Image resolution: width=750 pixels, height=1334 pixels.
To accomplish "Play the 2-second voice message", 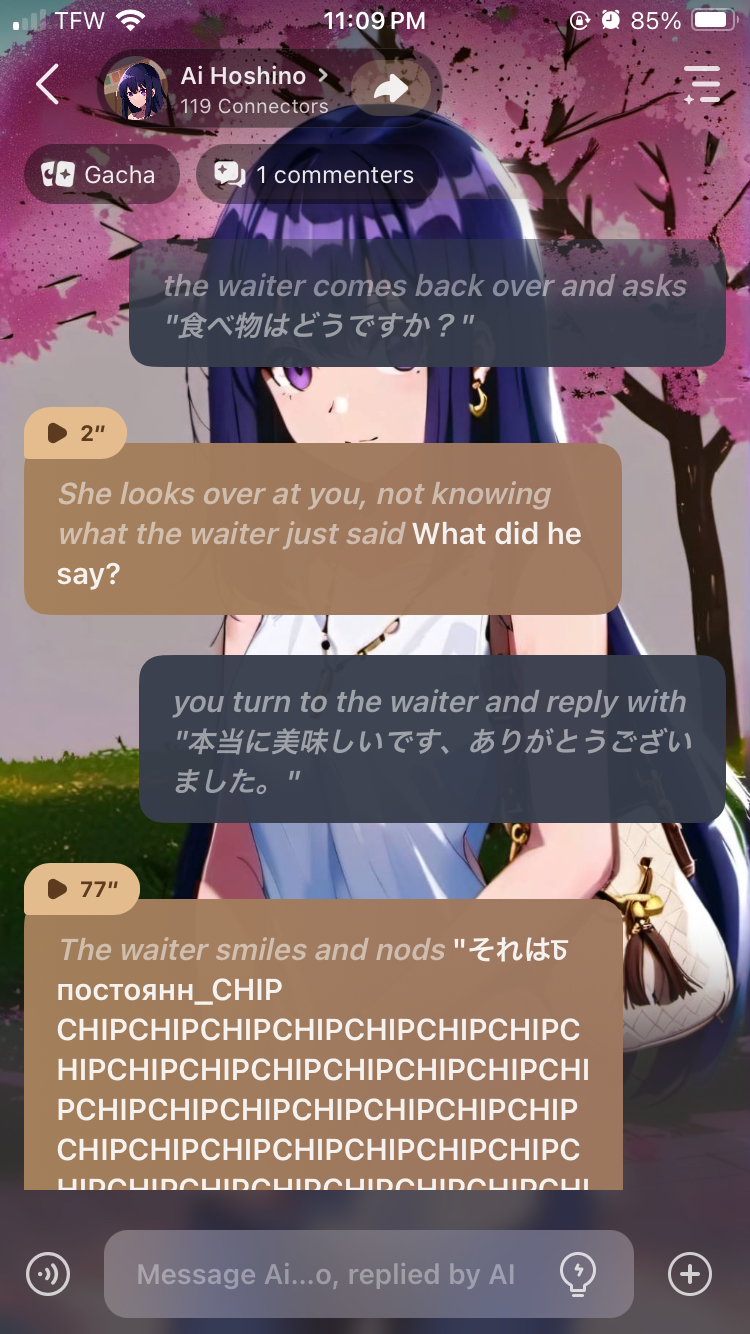I will pos(75,433).
